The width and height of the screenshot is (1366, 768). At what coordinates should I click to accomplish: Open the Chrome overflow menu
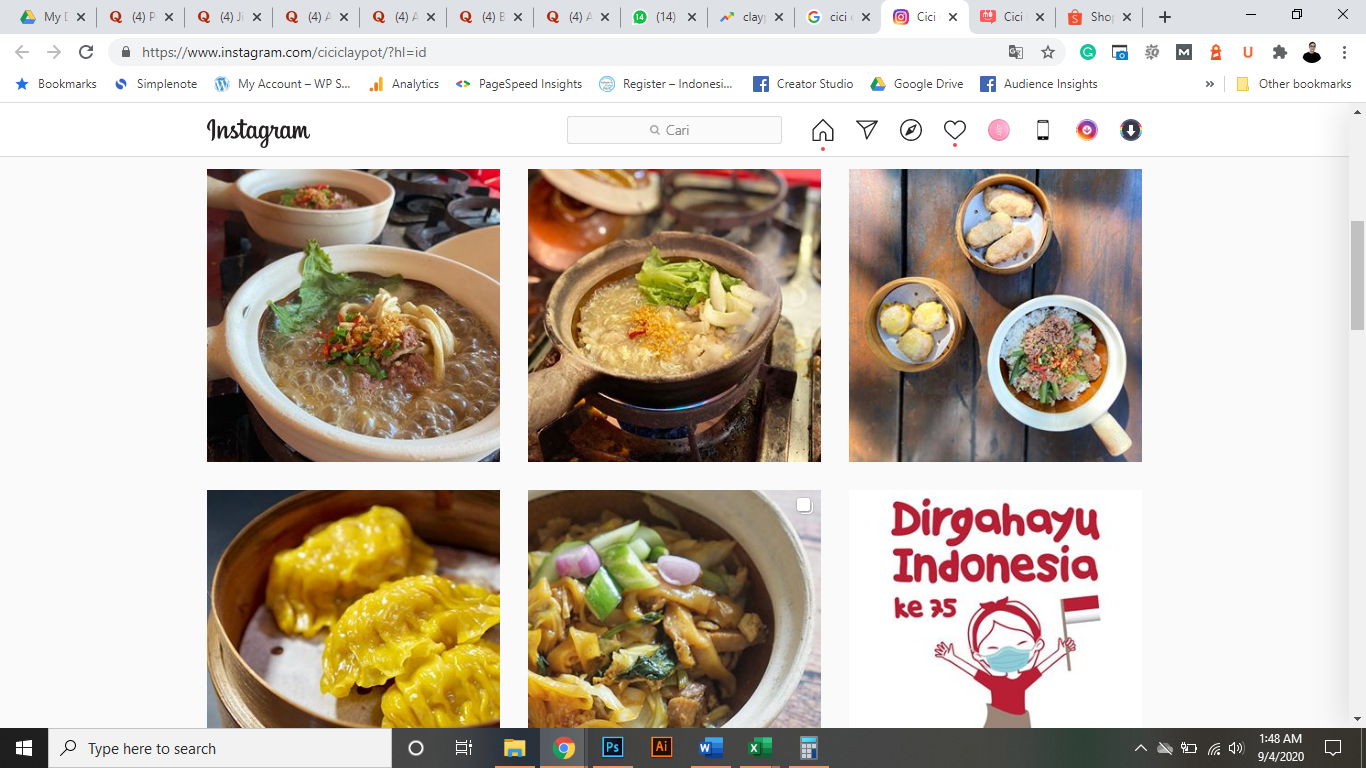coord(1345,52)
